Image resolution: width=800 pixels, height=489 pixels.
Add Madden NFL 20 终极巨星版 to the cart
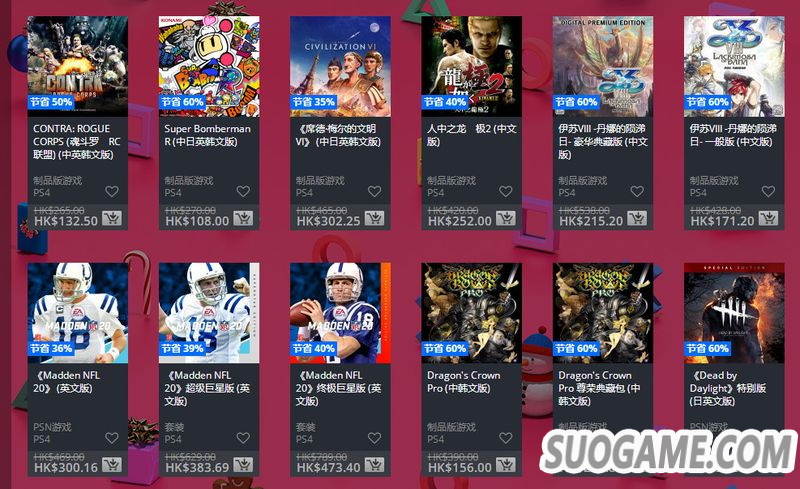coord(374,466)
